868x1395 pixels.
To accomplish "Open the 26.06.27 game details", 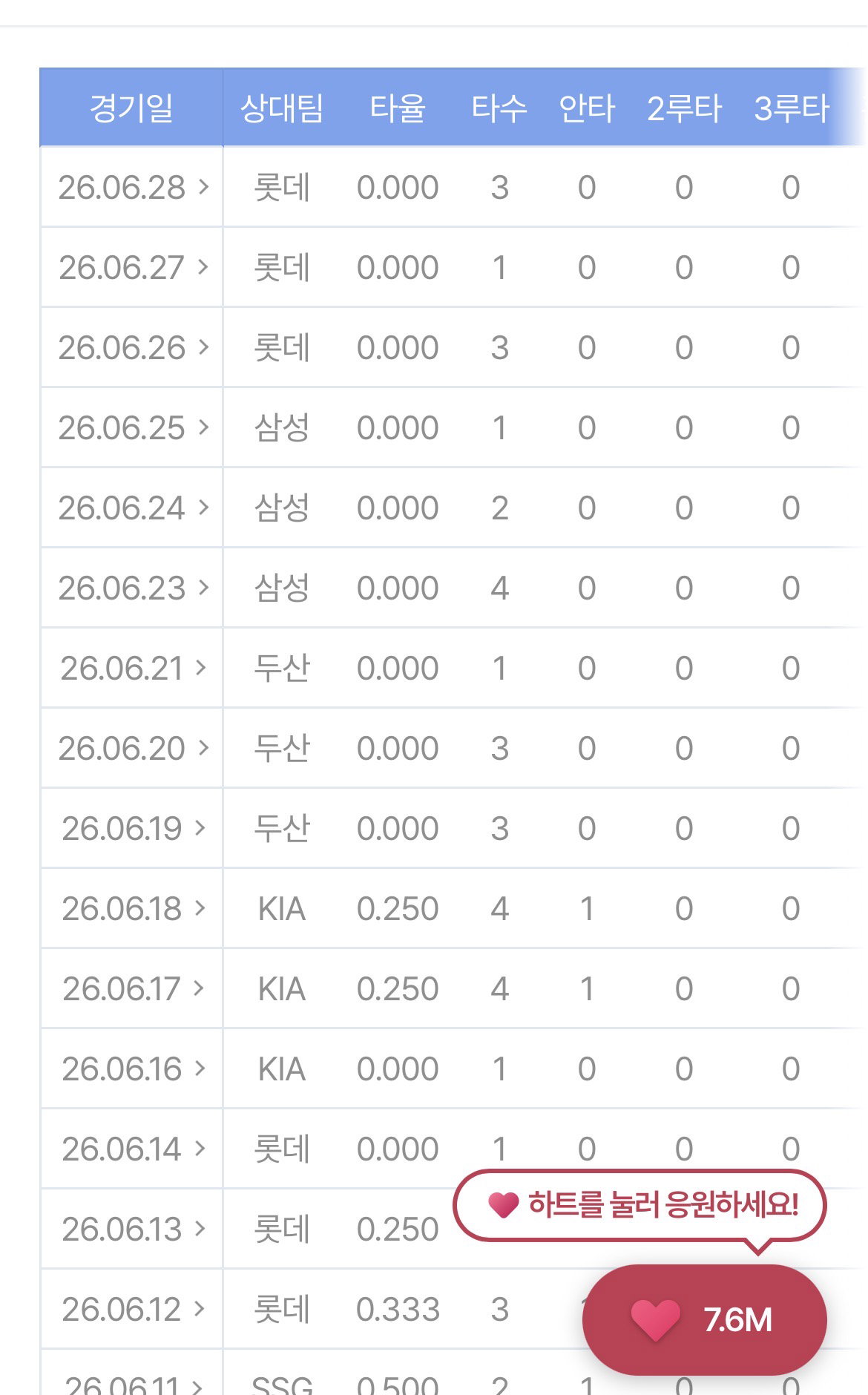I will [x=133, y=268].
